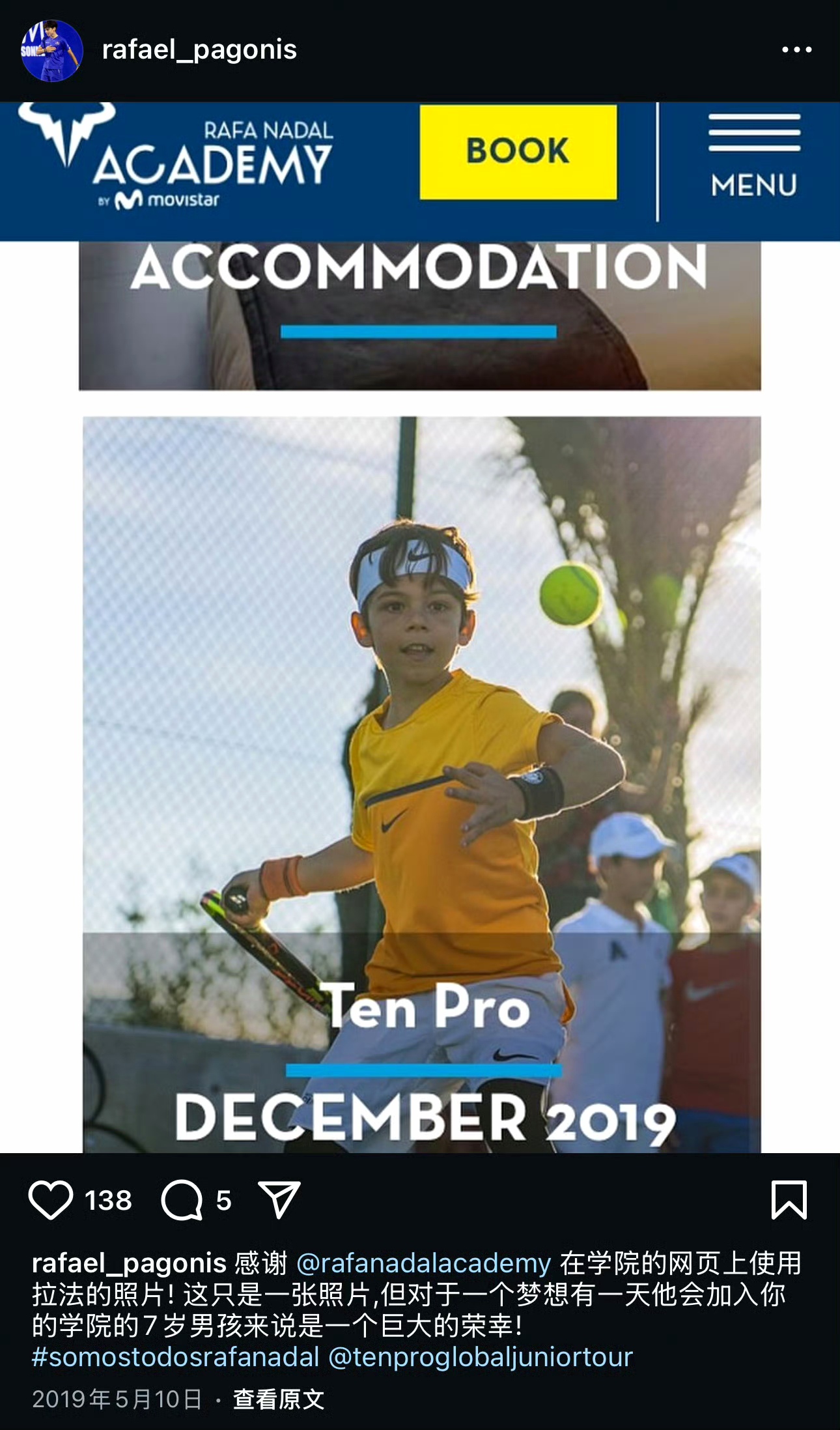Open the three-dot overflow menu

click(796, 50)
